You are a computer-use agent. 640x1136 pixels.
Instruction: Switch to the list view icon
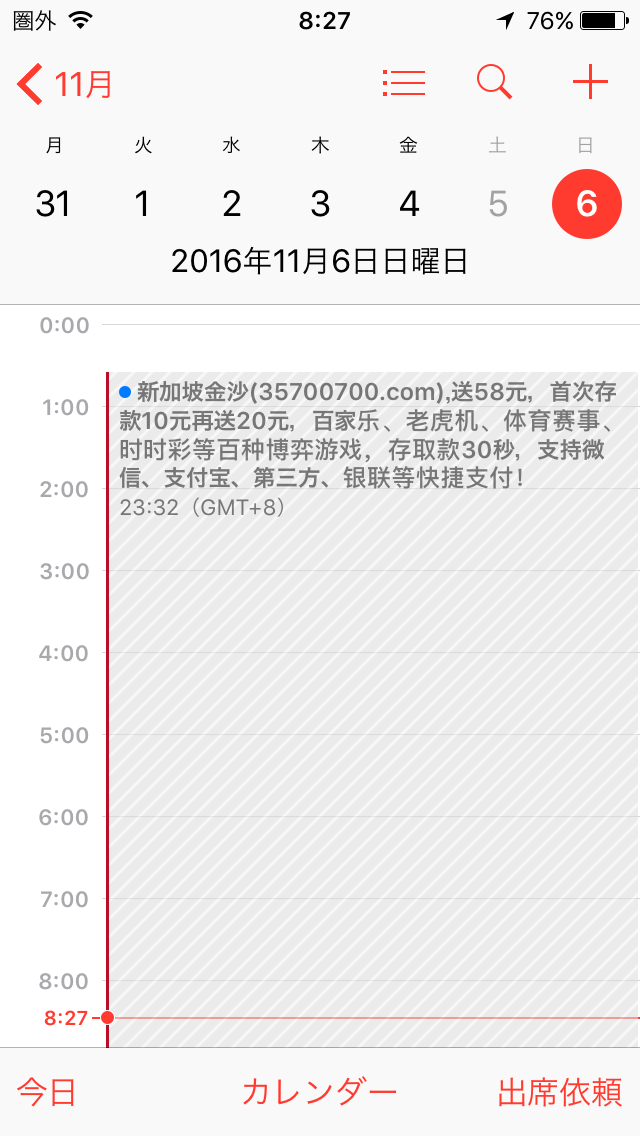coord(404,83)
